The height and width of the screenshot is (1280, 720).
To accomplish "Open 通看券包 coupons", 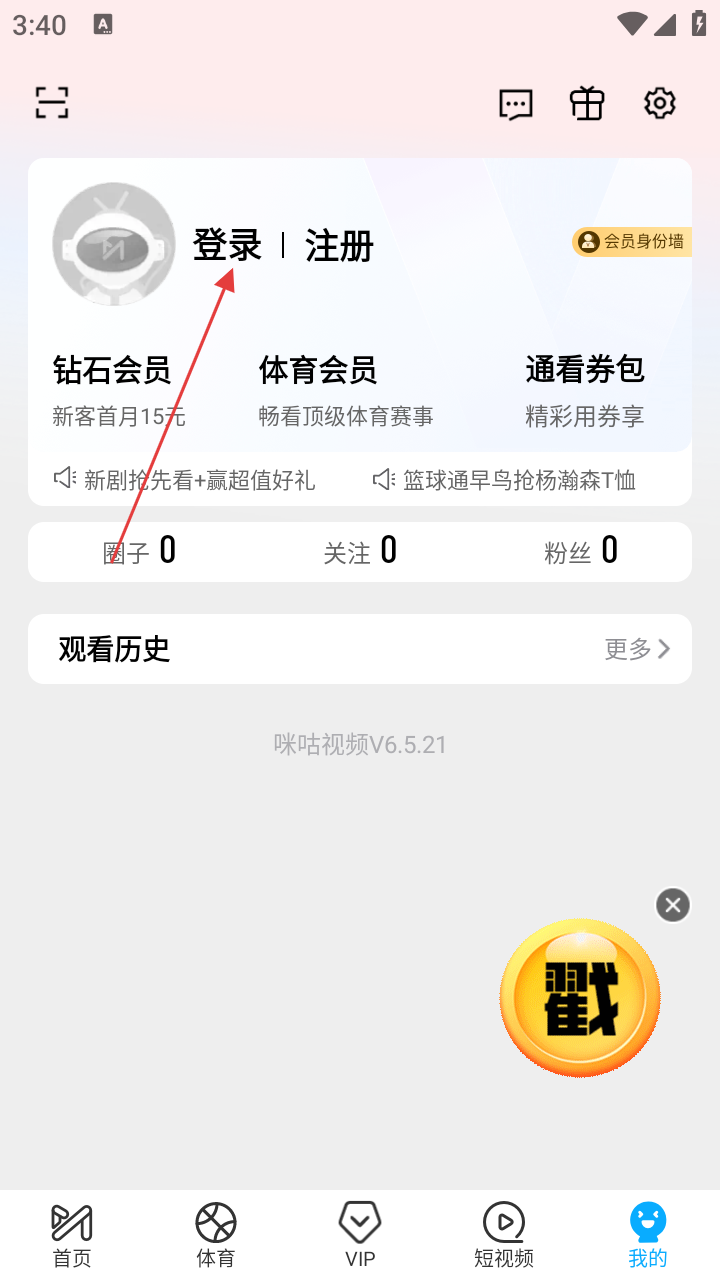I will pyautogui.click(x=585, y=390).
